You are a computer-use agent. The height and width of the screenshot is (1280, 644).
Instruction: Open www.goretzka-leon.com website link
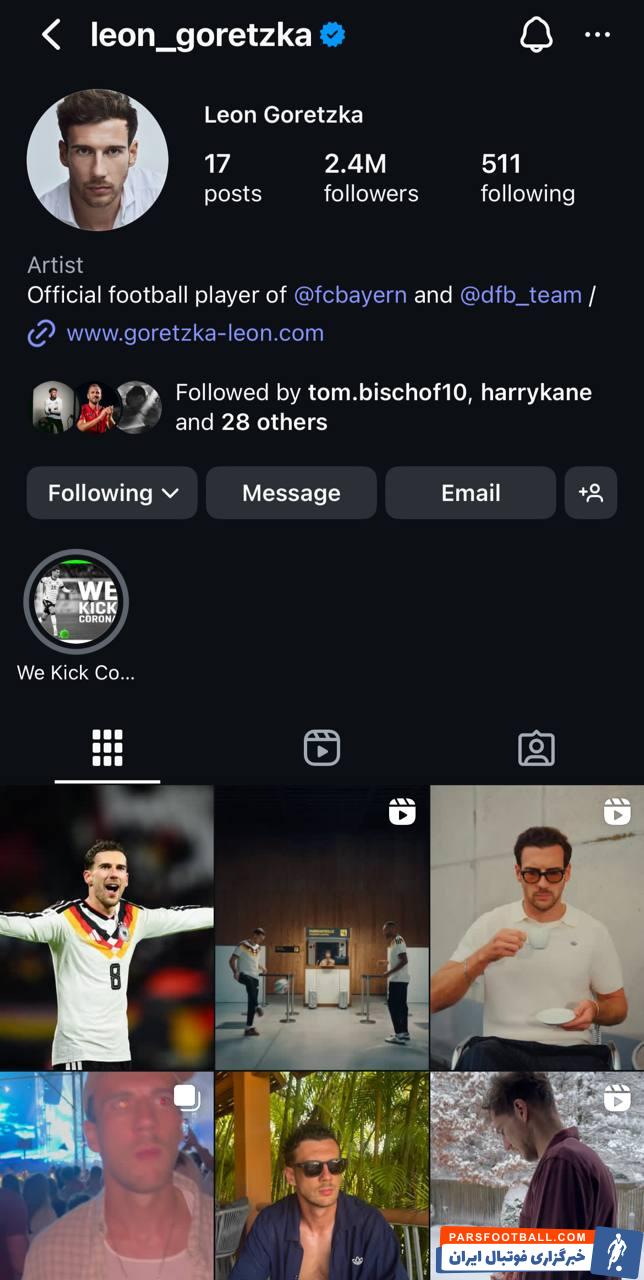pyautogui.click(x=194, y=333)
